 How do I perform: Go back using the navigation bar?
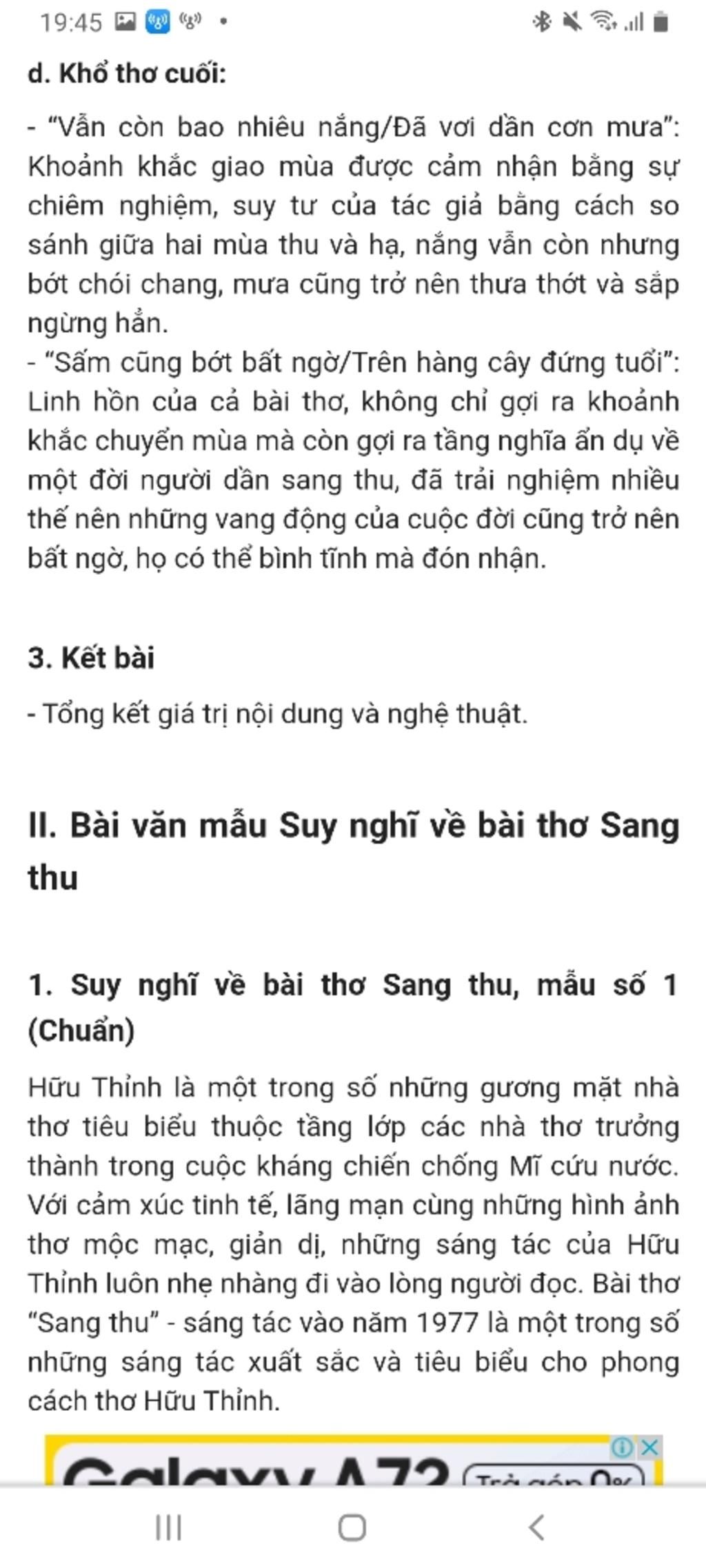pyautogui.click(x=536, y=1527)
